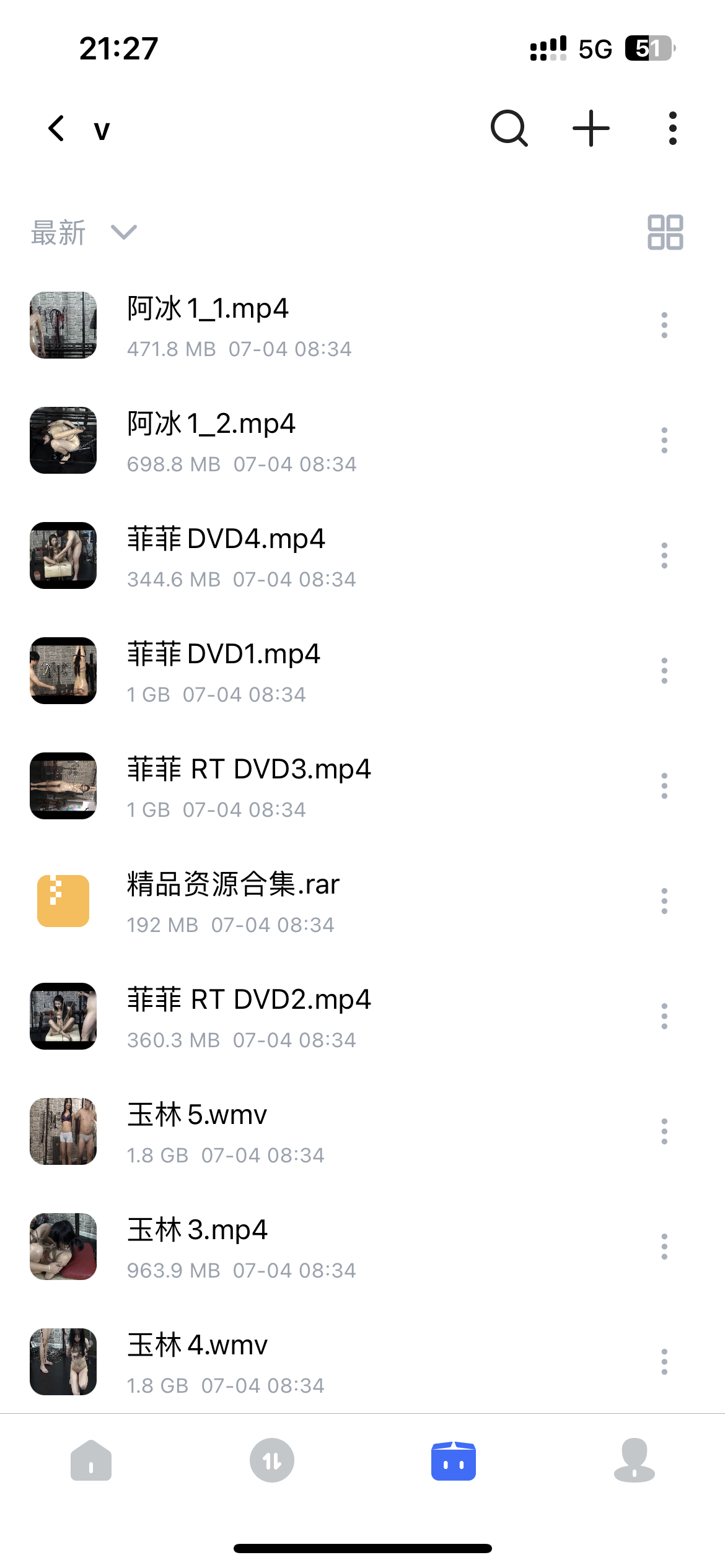Open more options for 阿冰 1_2.mp4
Screen dimensions: 725x1568
[x=664, y=440]
